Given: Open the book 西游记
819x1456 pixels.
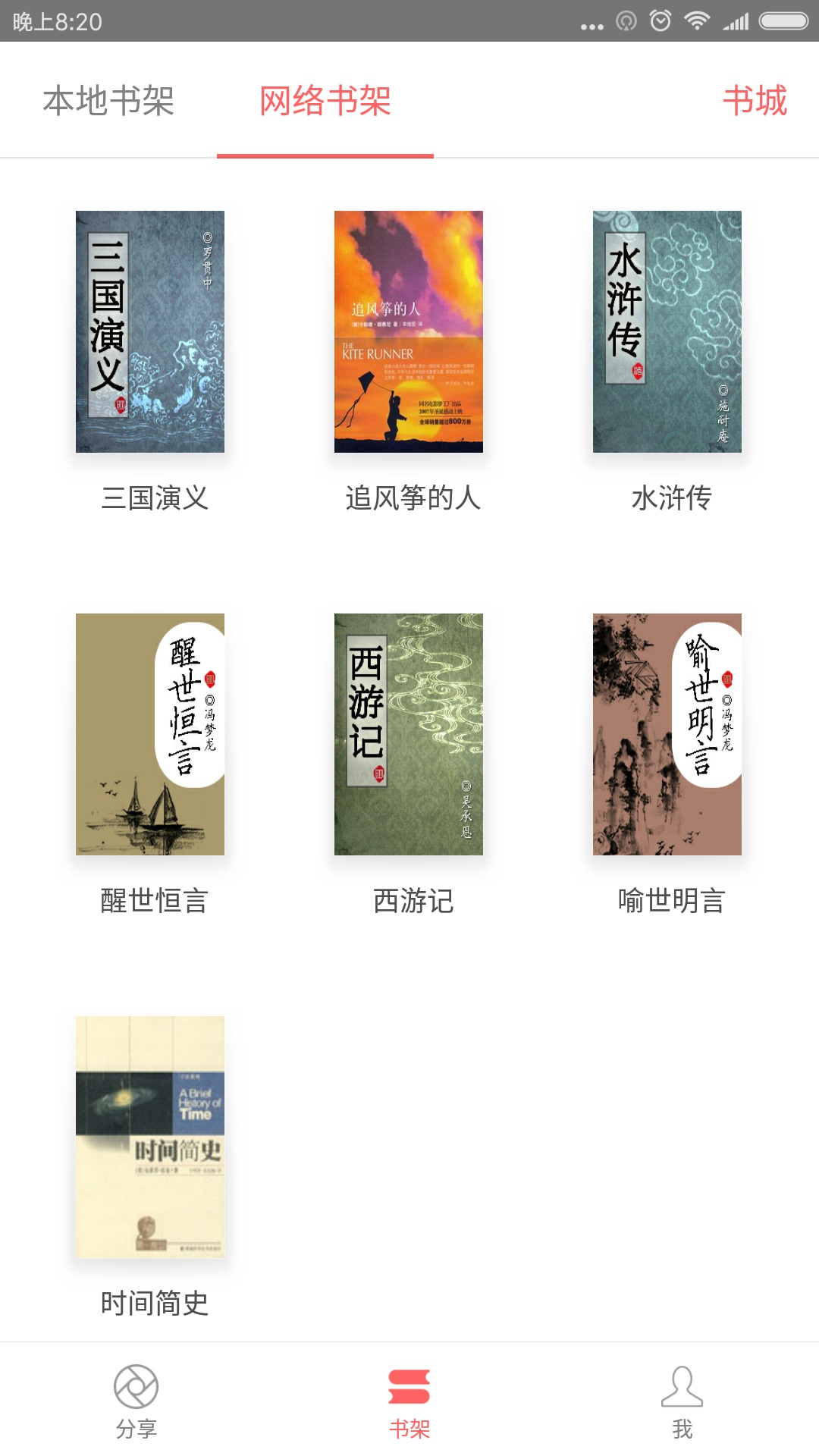Looking at the screenshot, I should click(409, 734).
